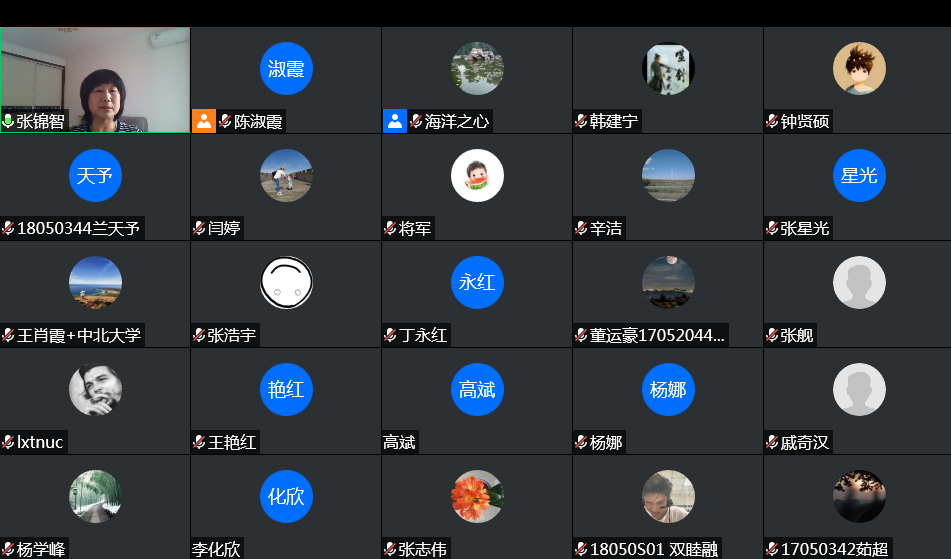Tap 张浩宇's participant tile
This screenshot has height=559, width=951.
[286, 294]
